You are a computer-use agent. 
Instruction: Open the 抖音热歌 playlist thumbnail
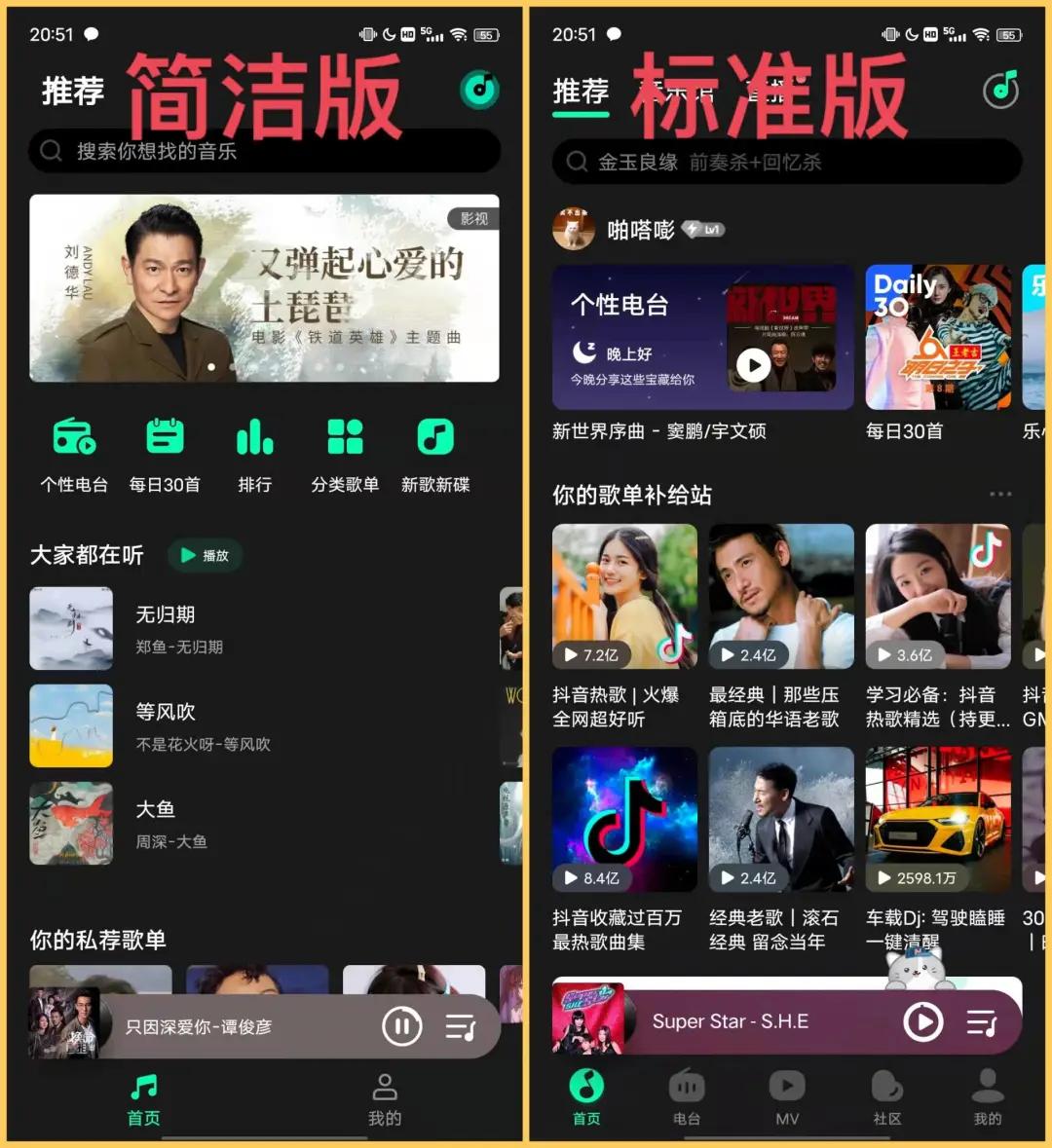(624, 596)
